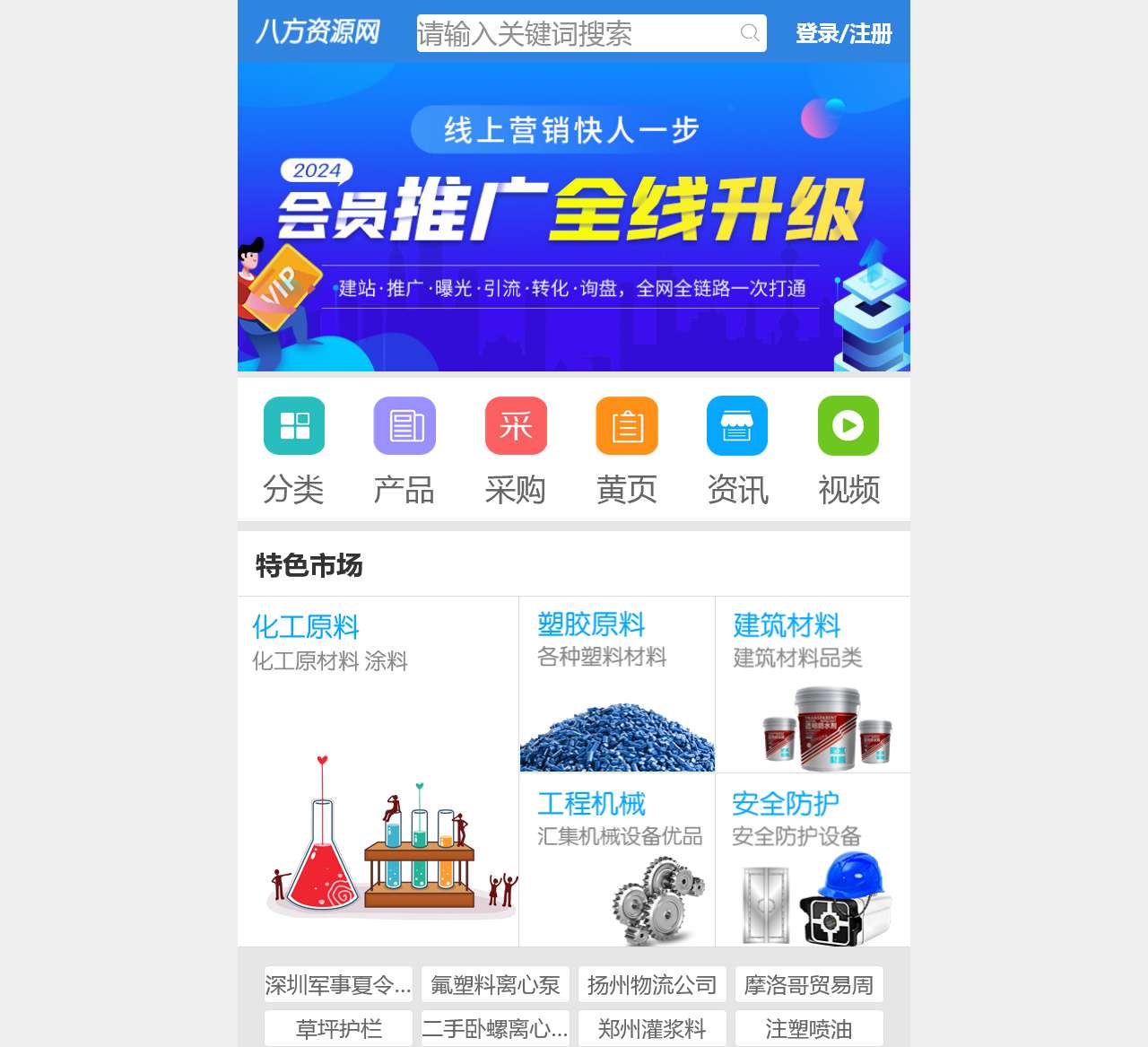Tap the 草坪护栏 keyword tag
The height and width of the screenshot is (1047, 1148).
pyautogui.click(x=339, y=1028)
